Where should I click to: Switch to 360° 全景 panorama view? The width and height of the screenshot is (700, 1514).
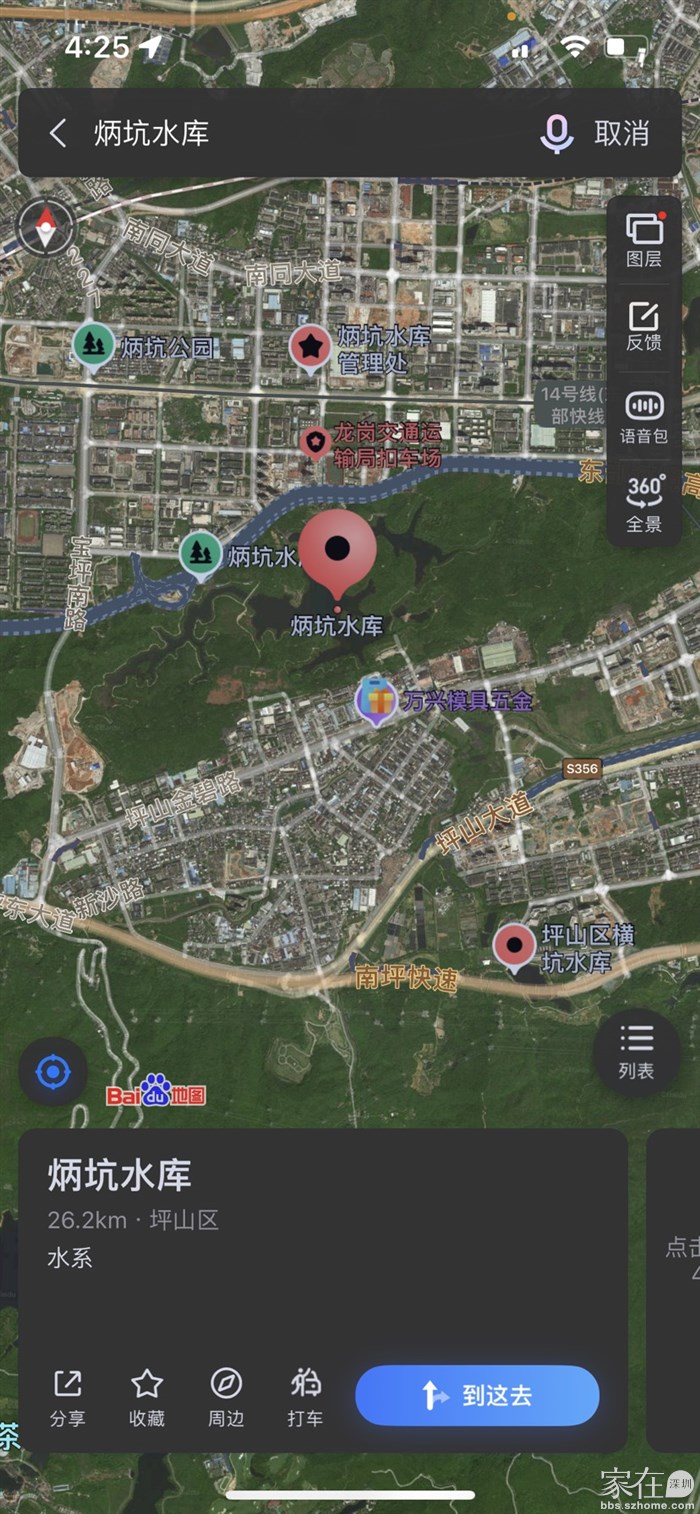(x=644, y=503)
